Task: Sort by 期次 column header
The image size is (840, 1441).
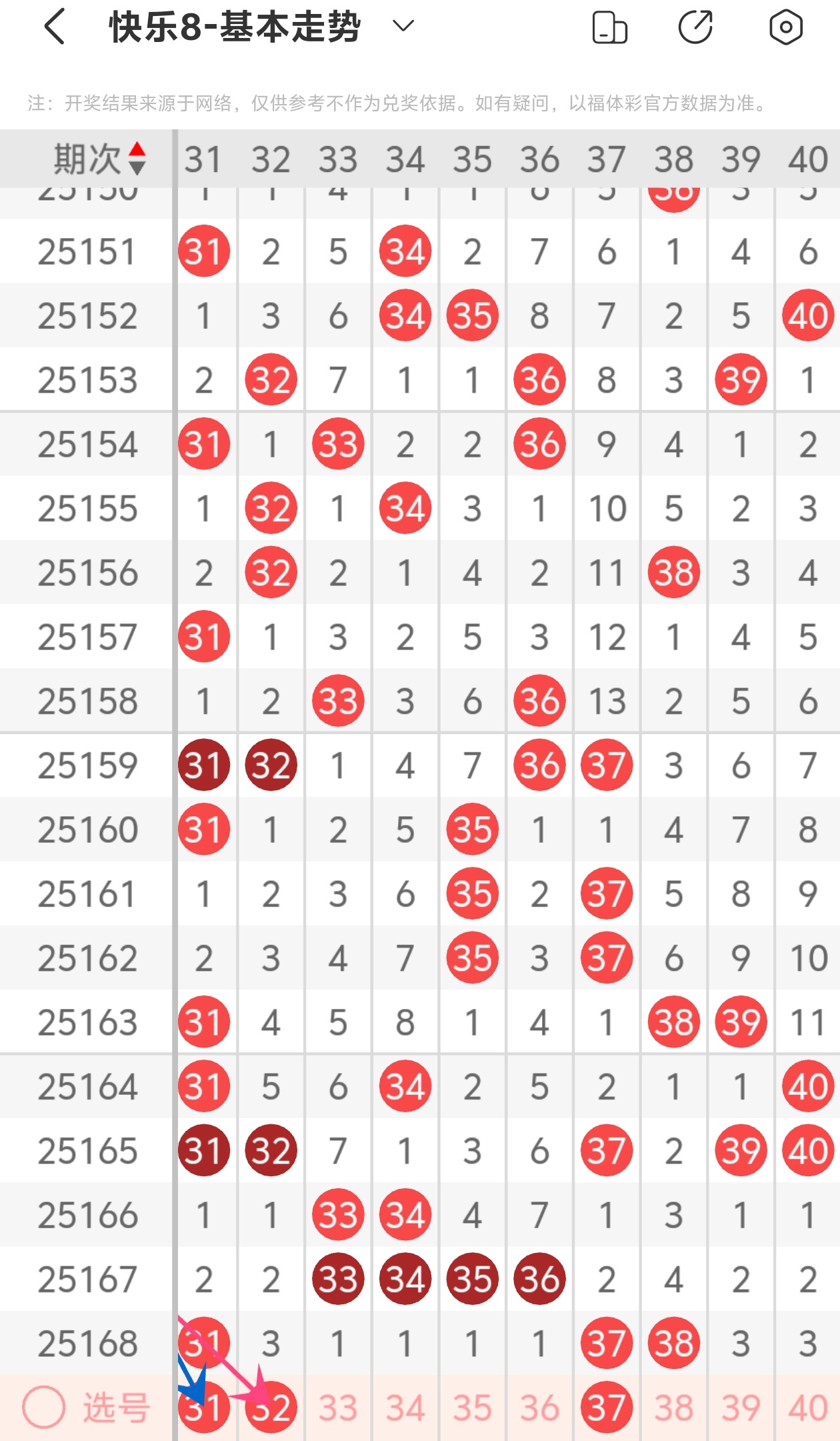Action: (x=99, y=159)
